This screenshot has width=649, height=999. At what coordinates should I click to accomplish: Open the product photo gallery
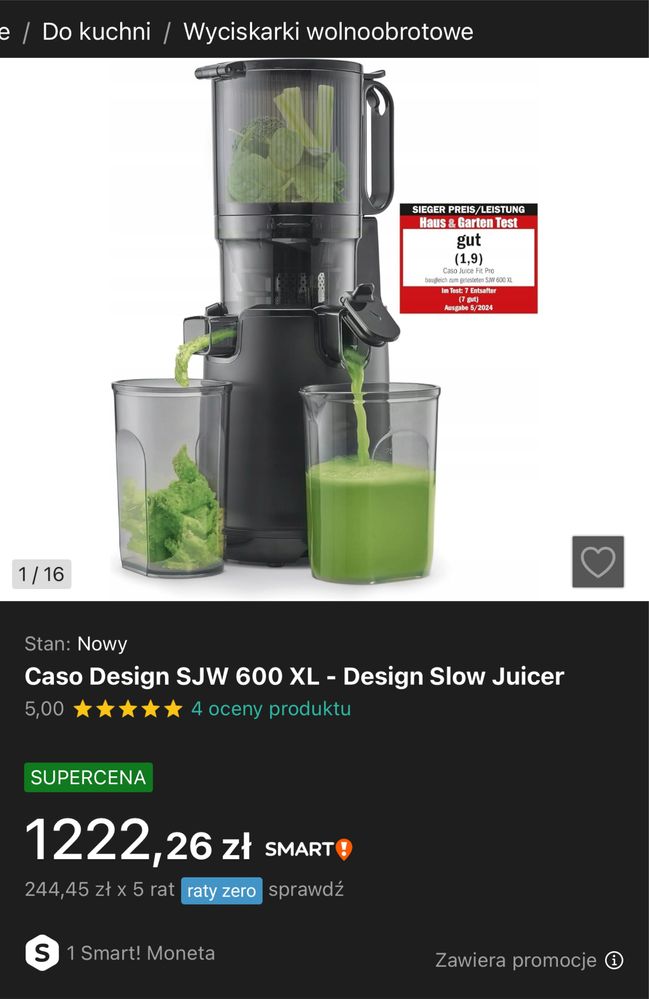[324, 330]
